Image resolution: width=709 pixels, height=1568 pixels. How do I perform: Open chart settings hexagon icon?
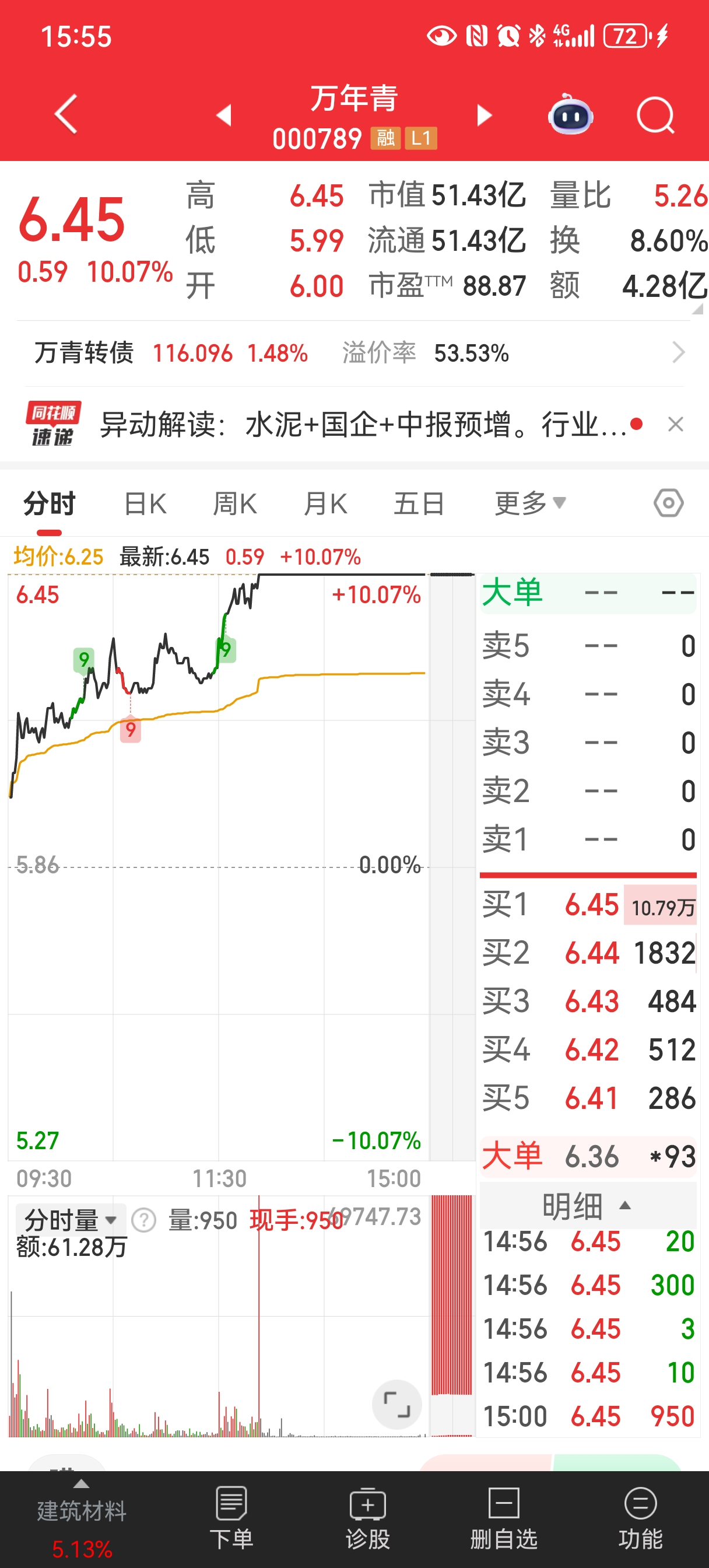668,503
